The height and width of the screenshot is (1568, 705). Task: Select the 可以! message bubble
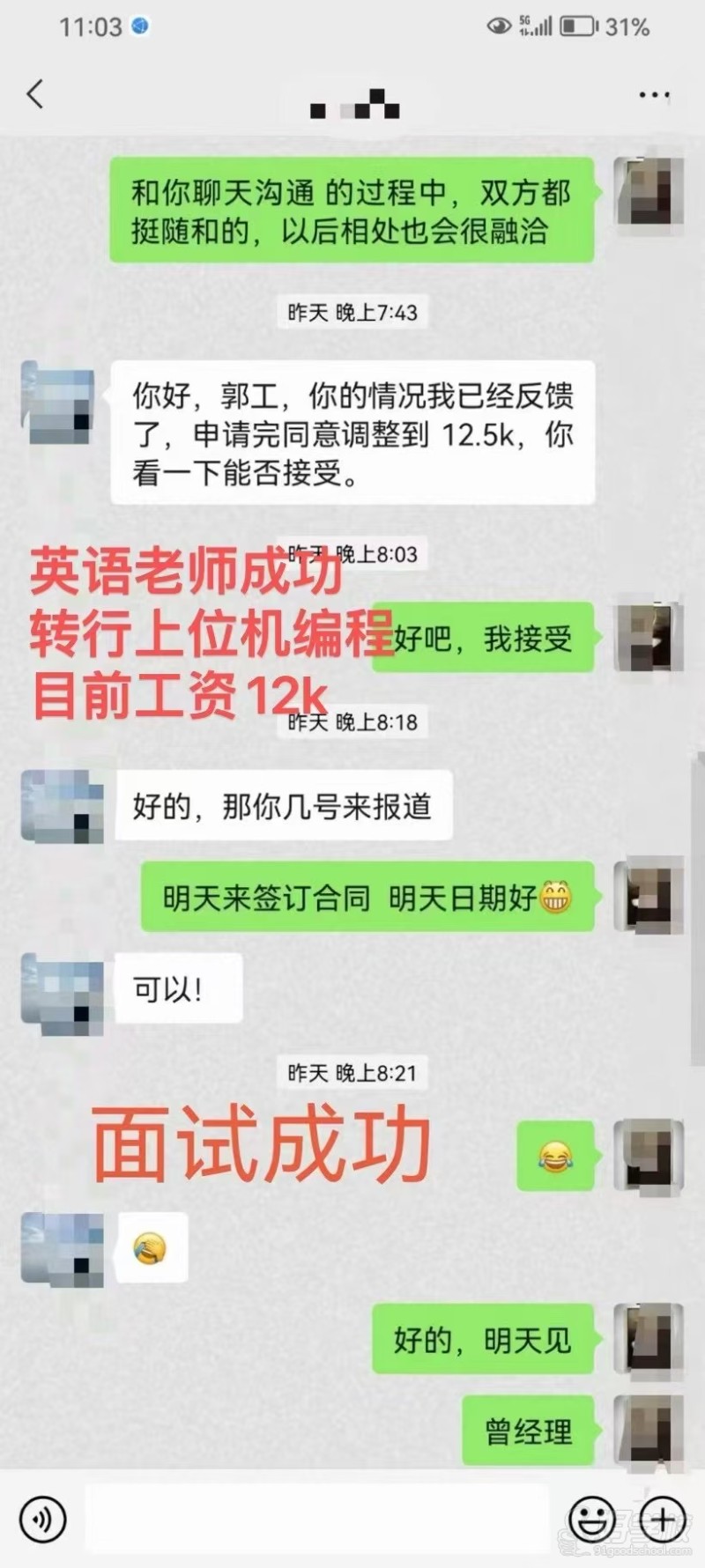click(180, 987)
